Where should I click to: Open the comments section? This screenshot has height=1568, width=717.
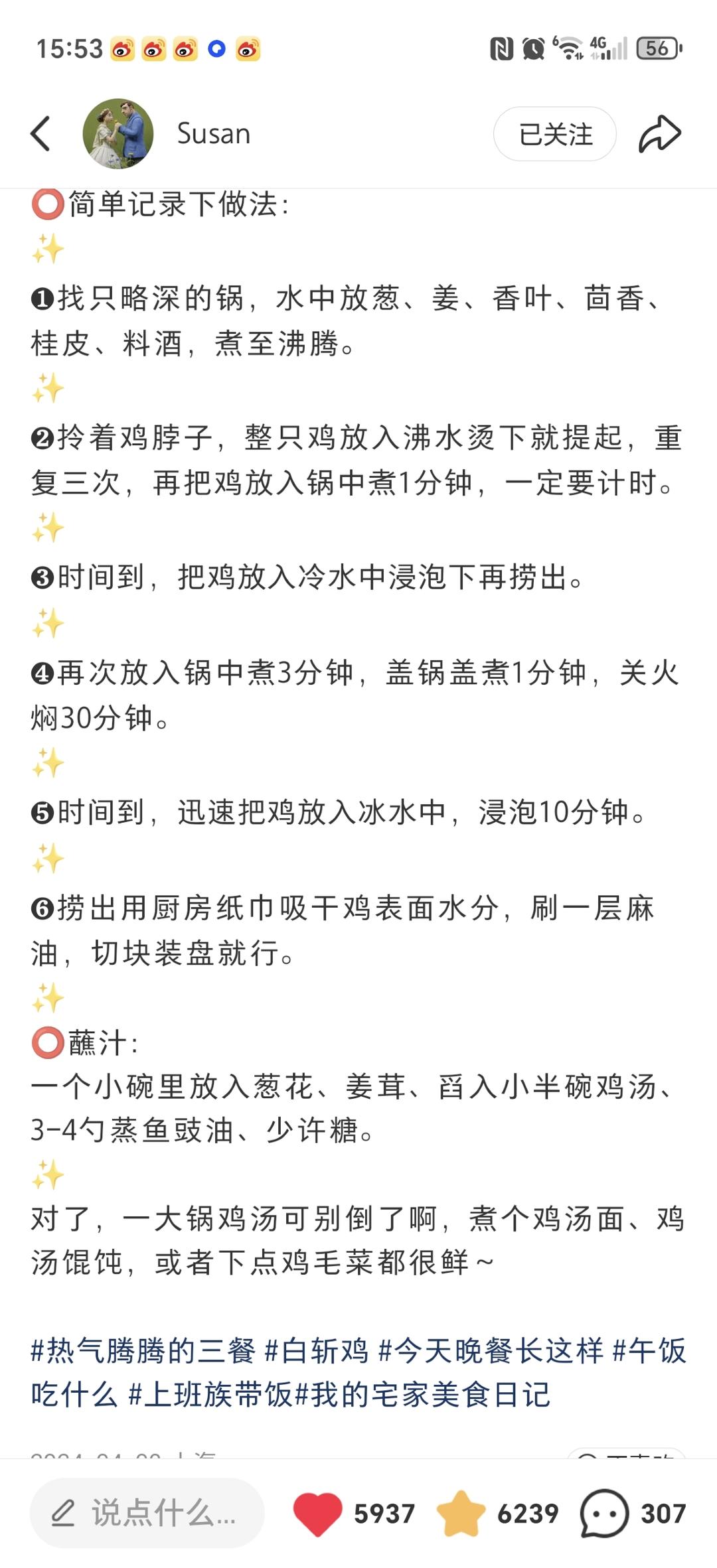tap(604, 1514)
